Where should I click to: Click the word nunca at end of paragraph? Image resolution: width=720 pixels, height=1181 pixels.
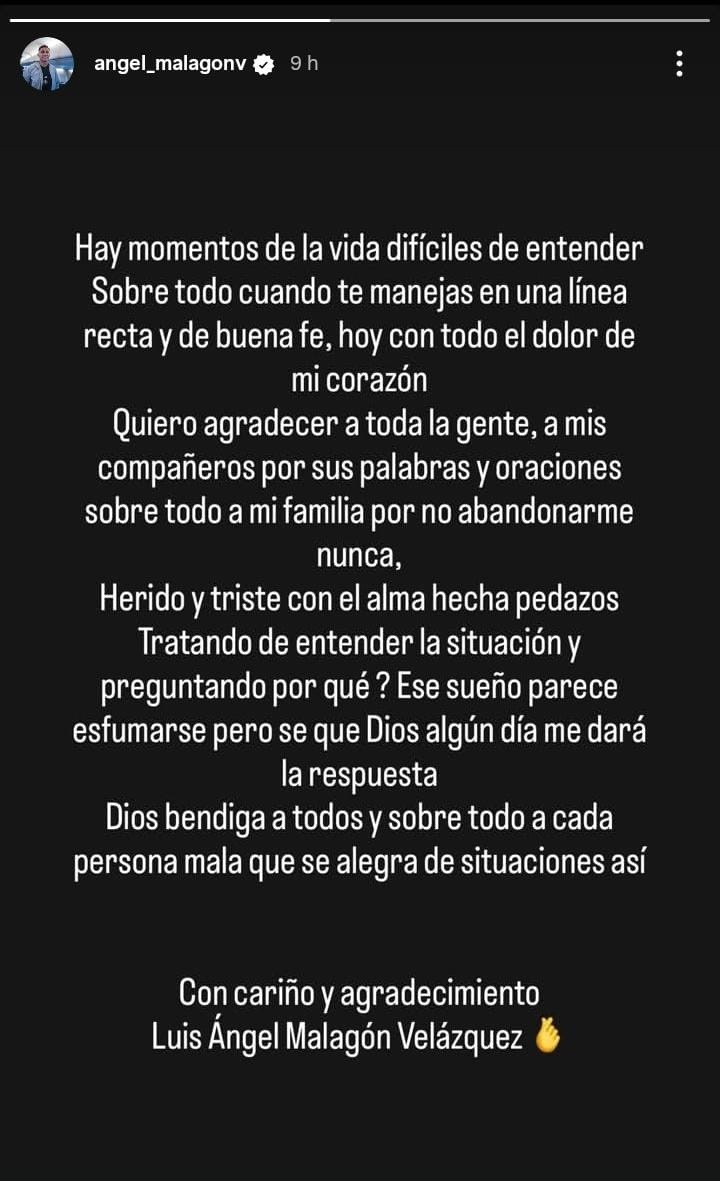pyautogui.click(x=360, y=555)
